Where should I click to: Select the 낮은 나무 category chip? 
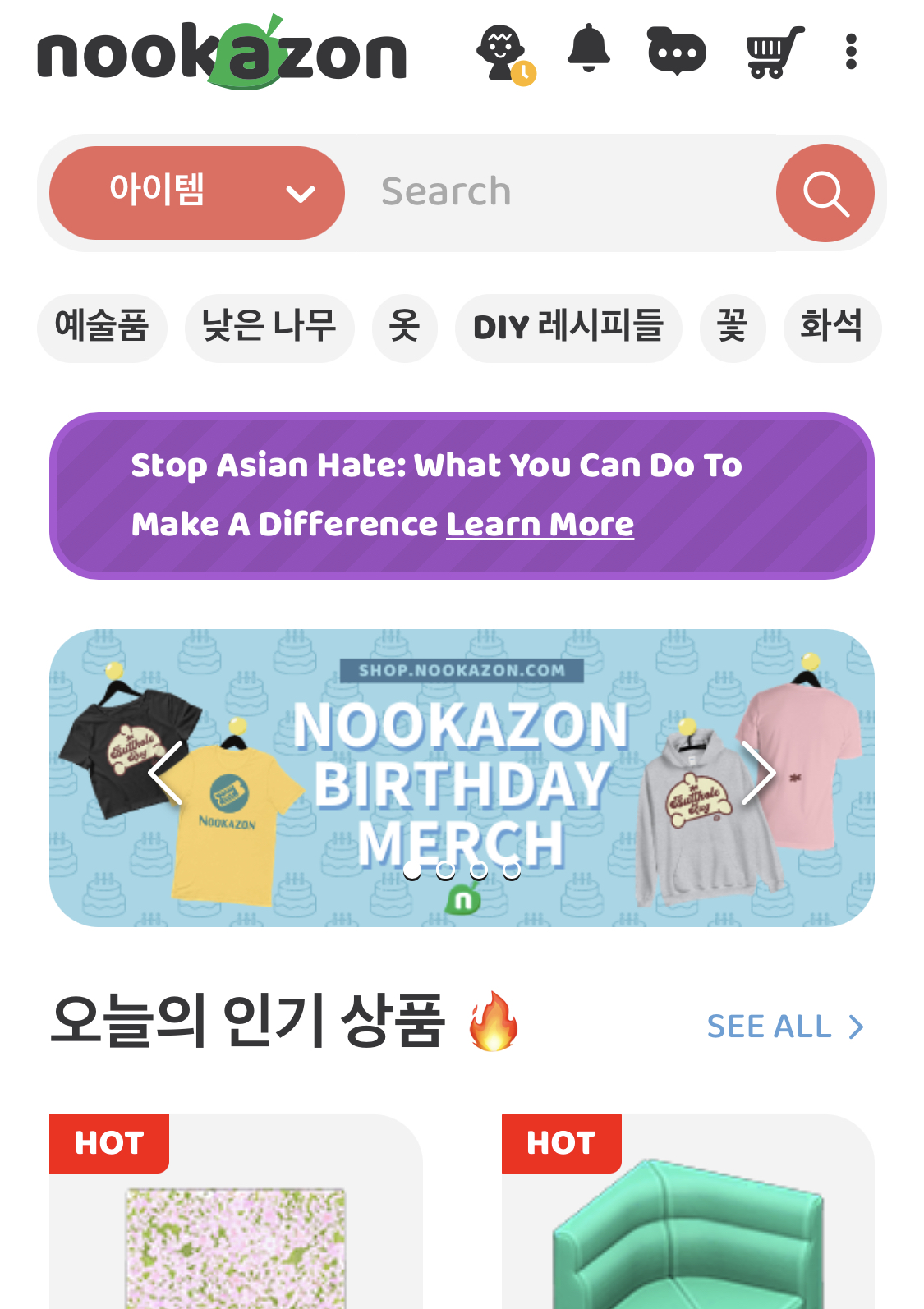(269, 327)
